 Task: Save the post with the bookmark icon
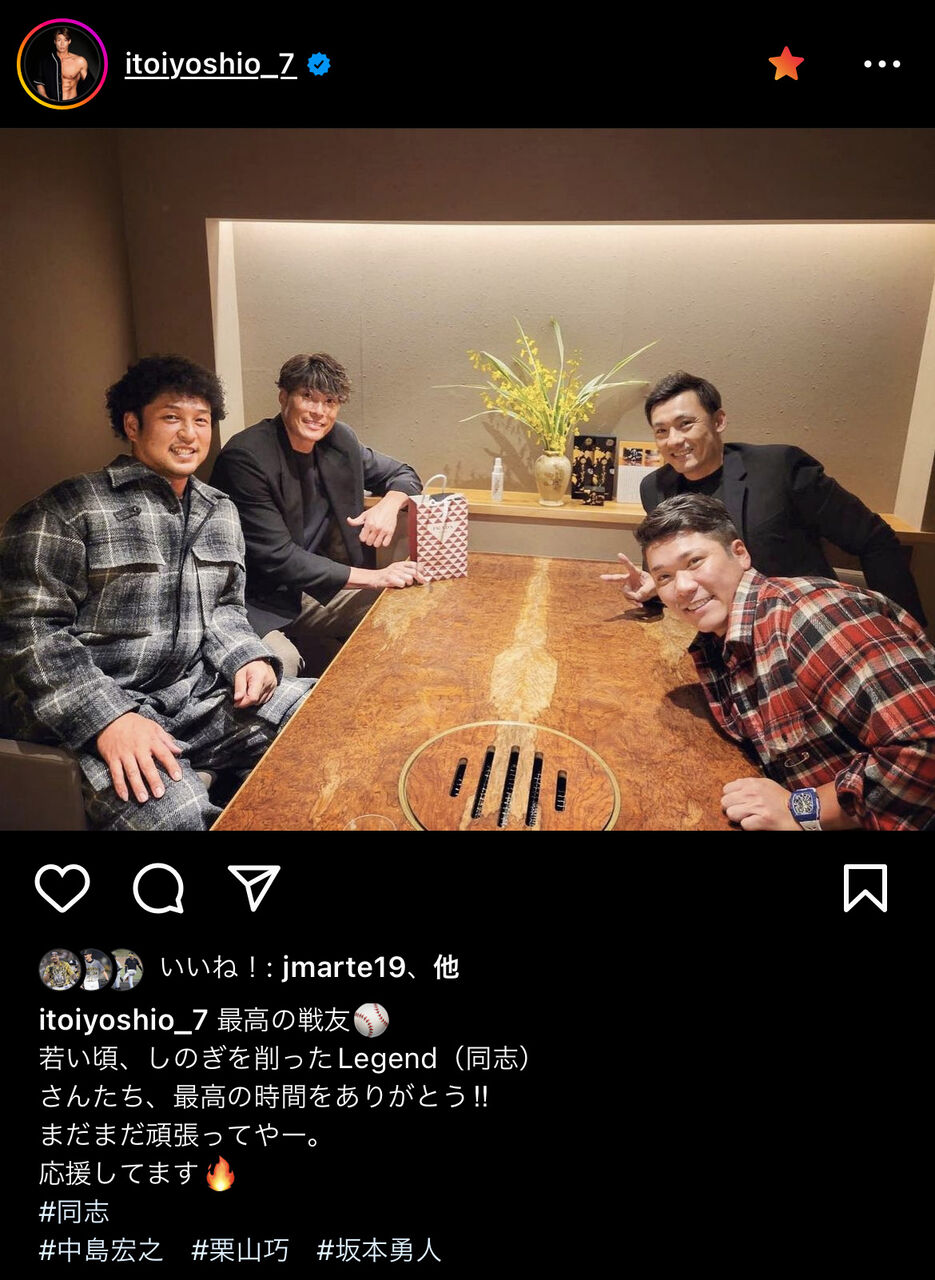[865, 887]
